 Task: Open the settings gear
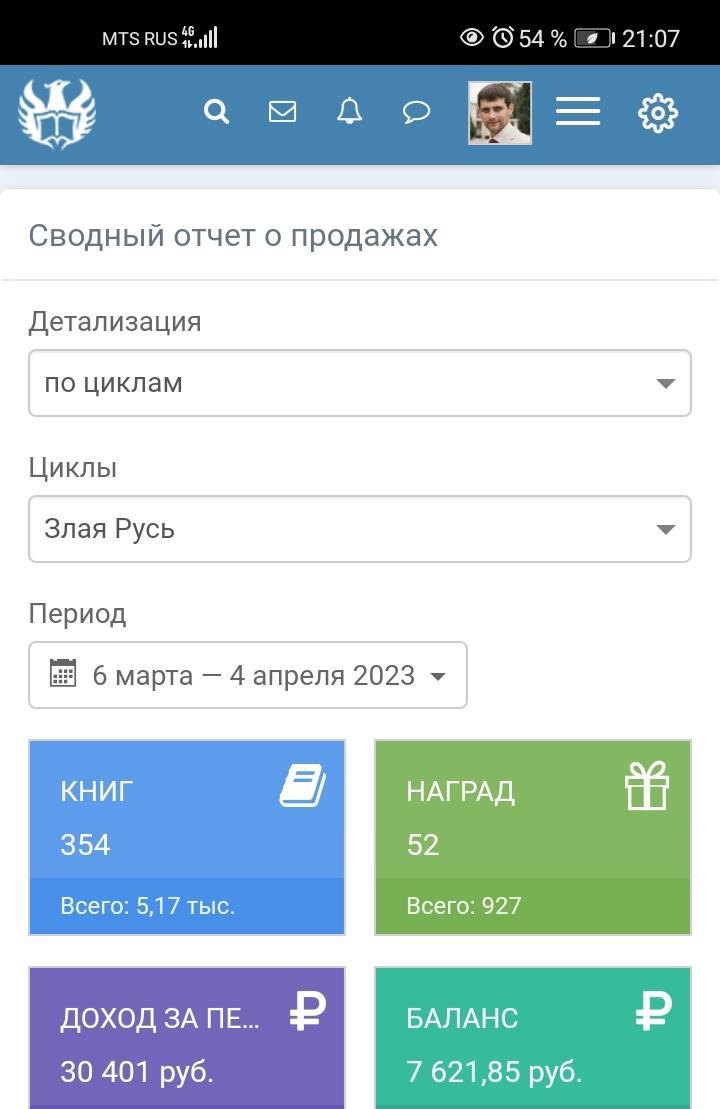tap(658, 113)
